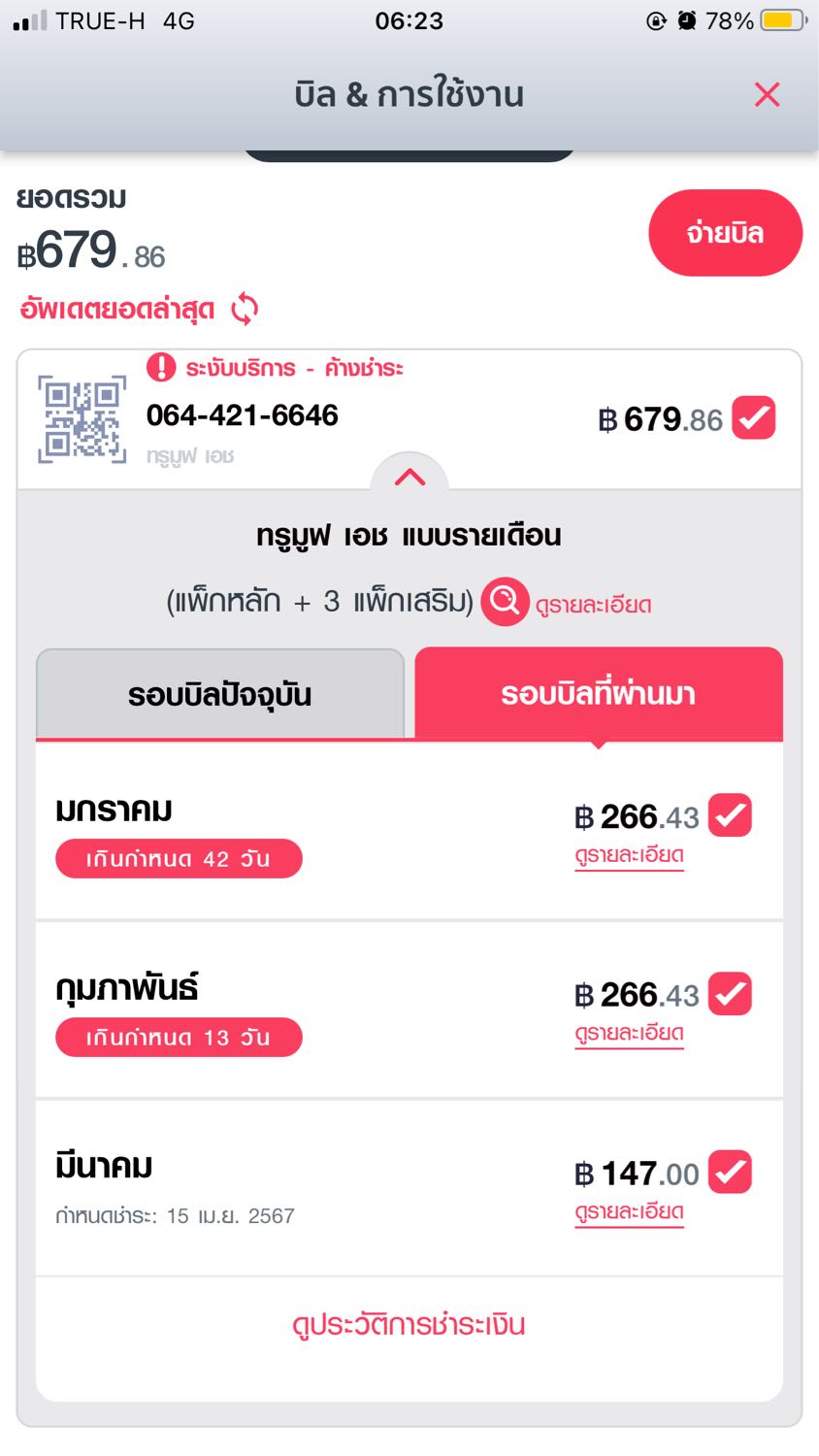Switch to the รอบบิลปัจจุบัน tab
This screenshot has height=1456, width=819.
220,694
